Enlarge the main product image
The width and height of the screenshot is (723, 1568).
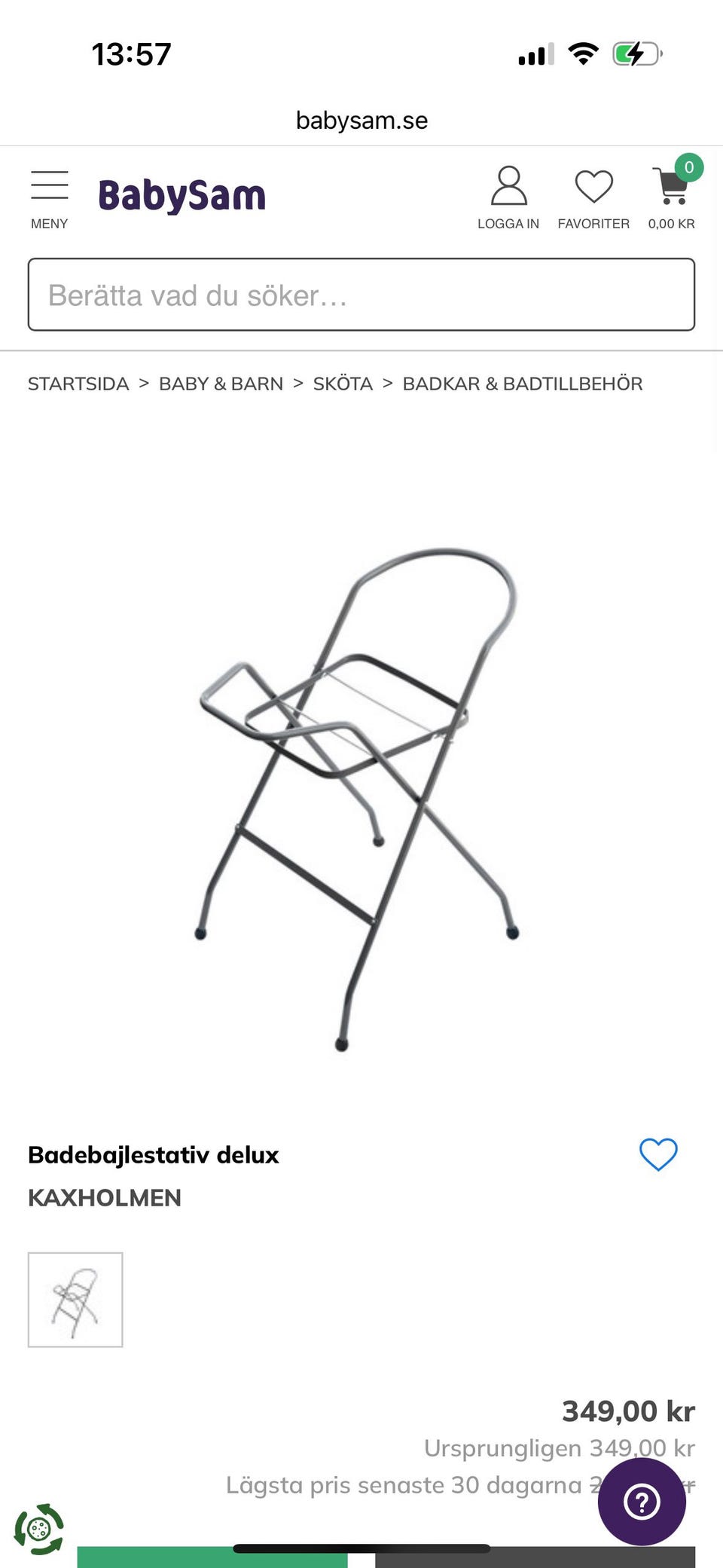pos(359,799)
